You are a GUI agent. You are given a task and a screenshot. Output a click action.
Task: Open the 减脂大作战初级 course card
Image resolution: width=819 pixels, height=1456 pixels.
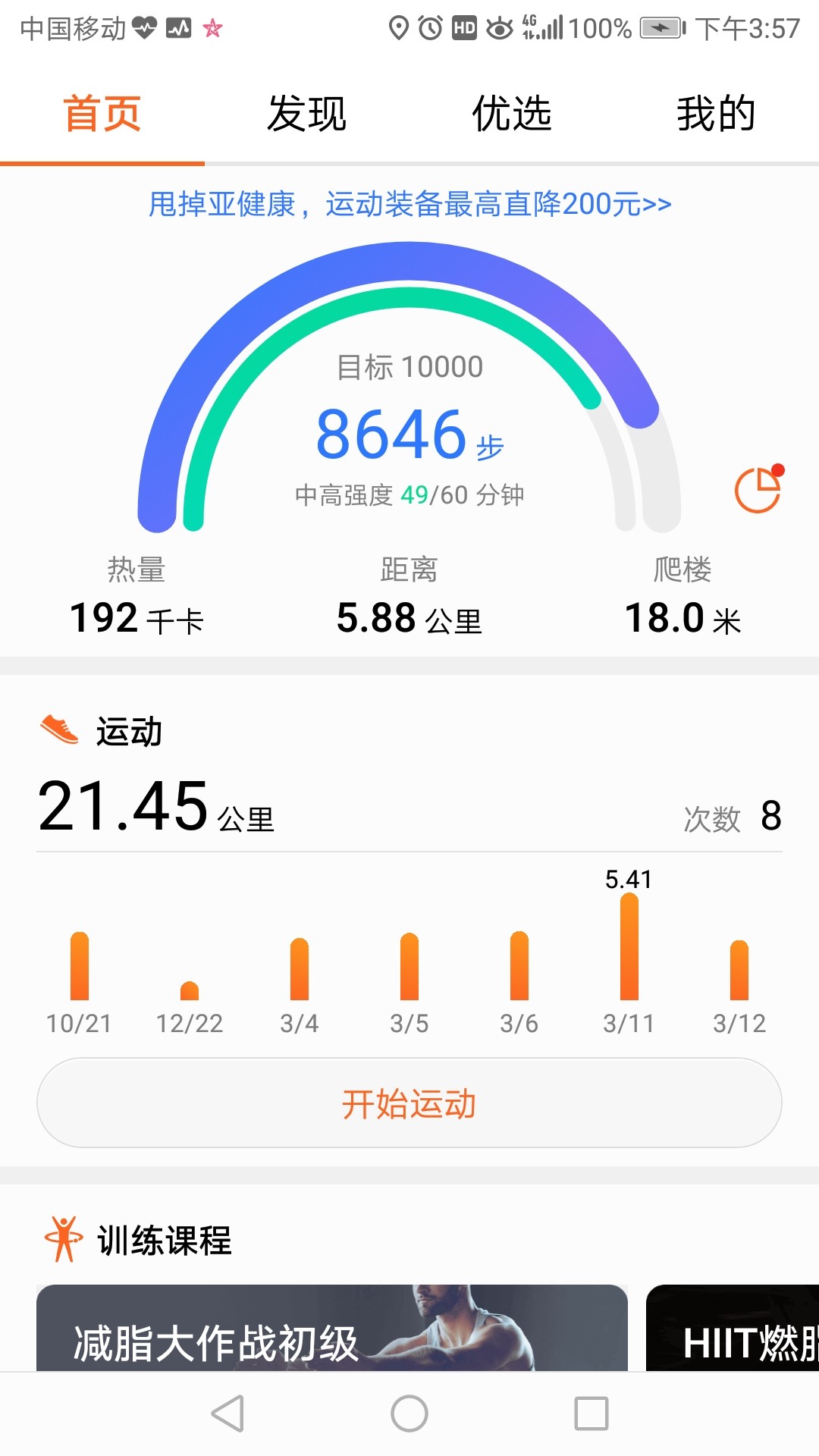pos(332,1328)
